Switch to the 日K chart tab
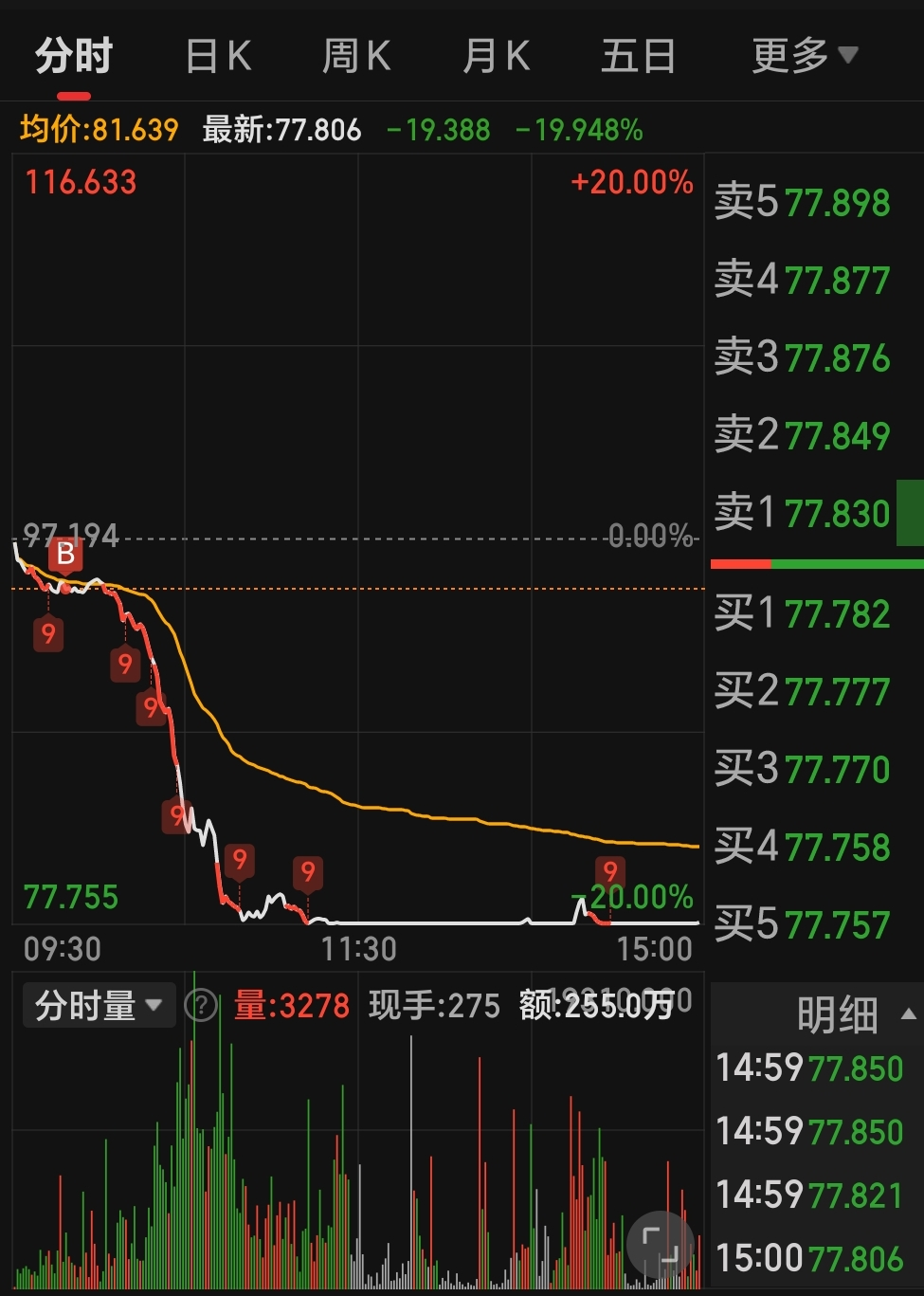 (218, 57)
